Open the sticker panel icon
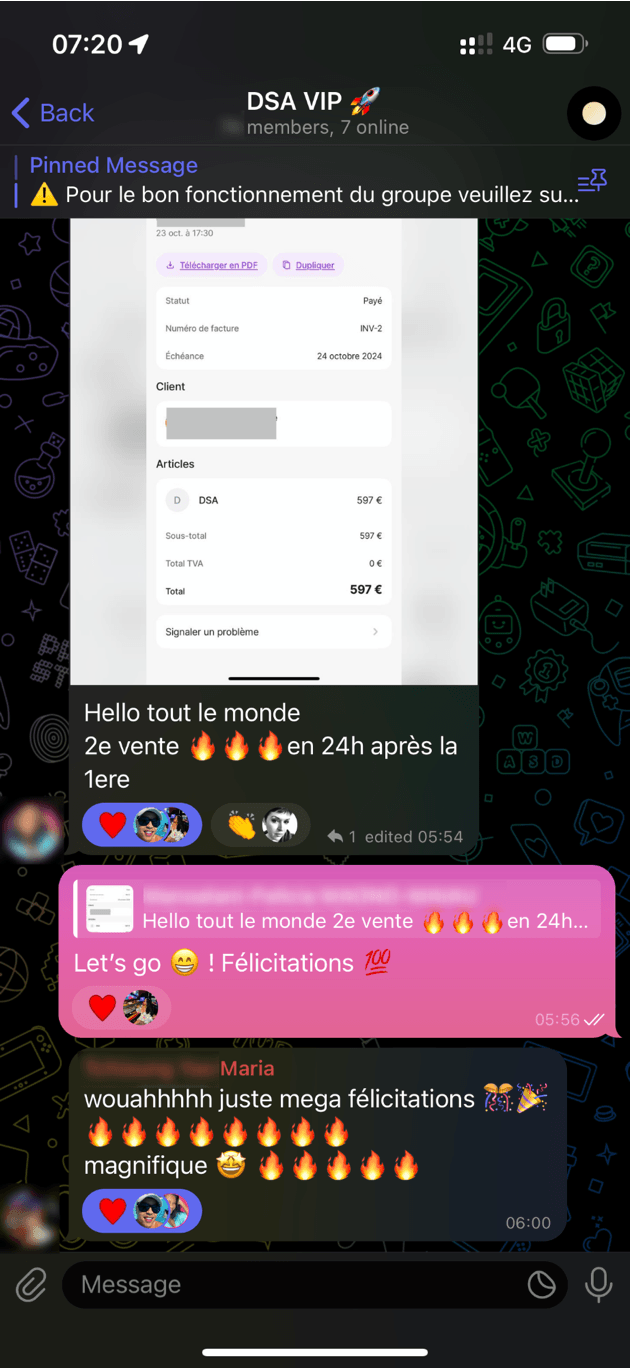 [x=541, y=1285]
